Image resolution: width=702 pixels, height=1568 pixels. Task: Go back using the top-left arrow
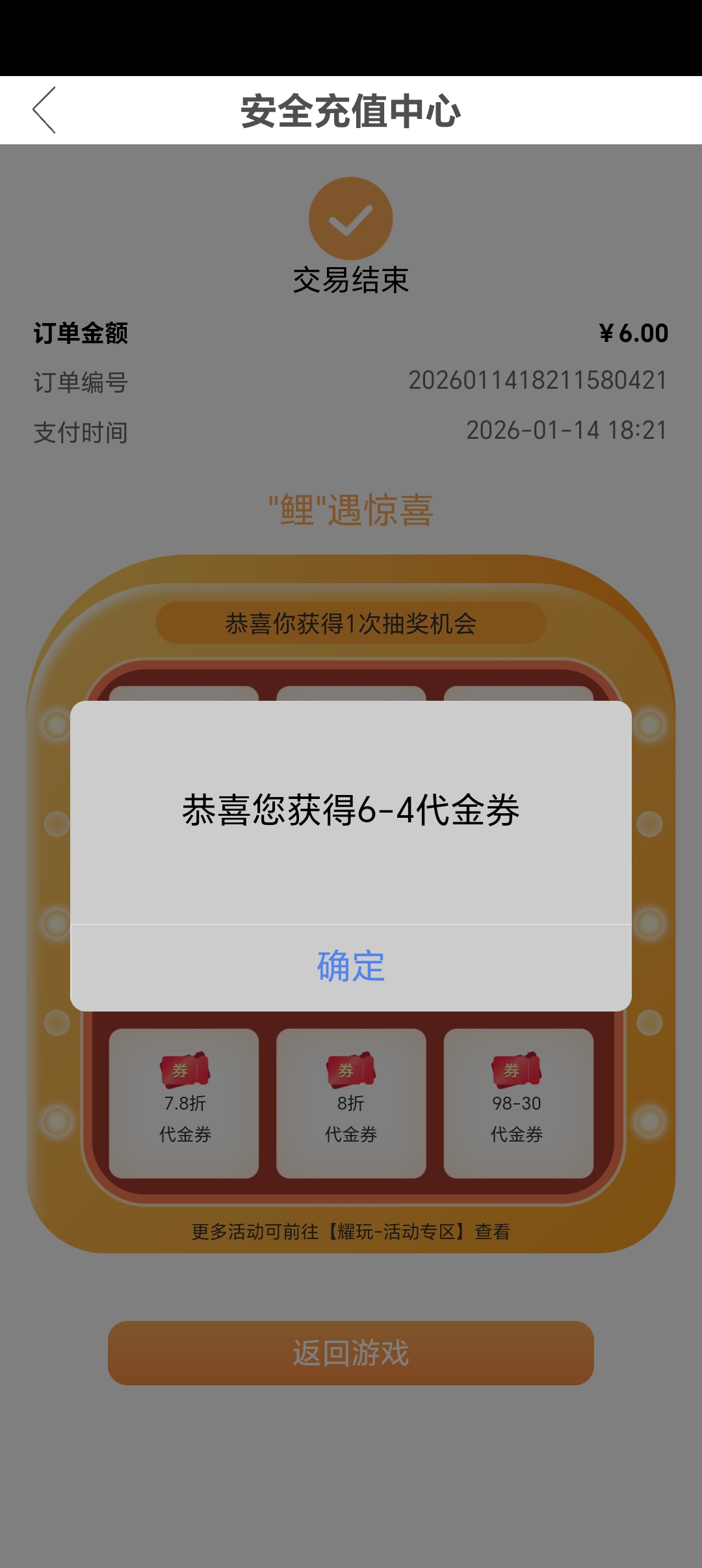click(45, 111)
